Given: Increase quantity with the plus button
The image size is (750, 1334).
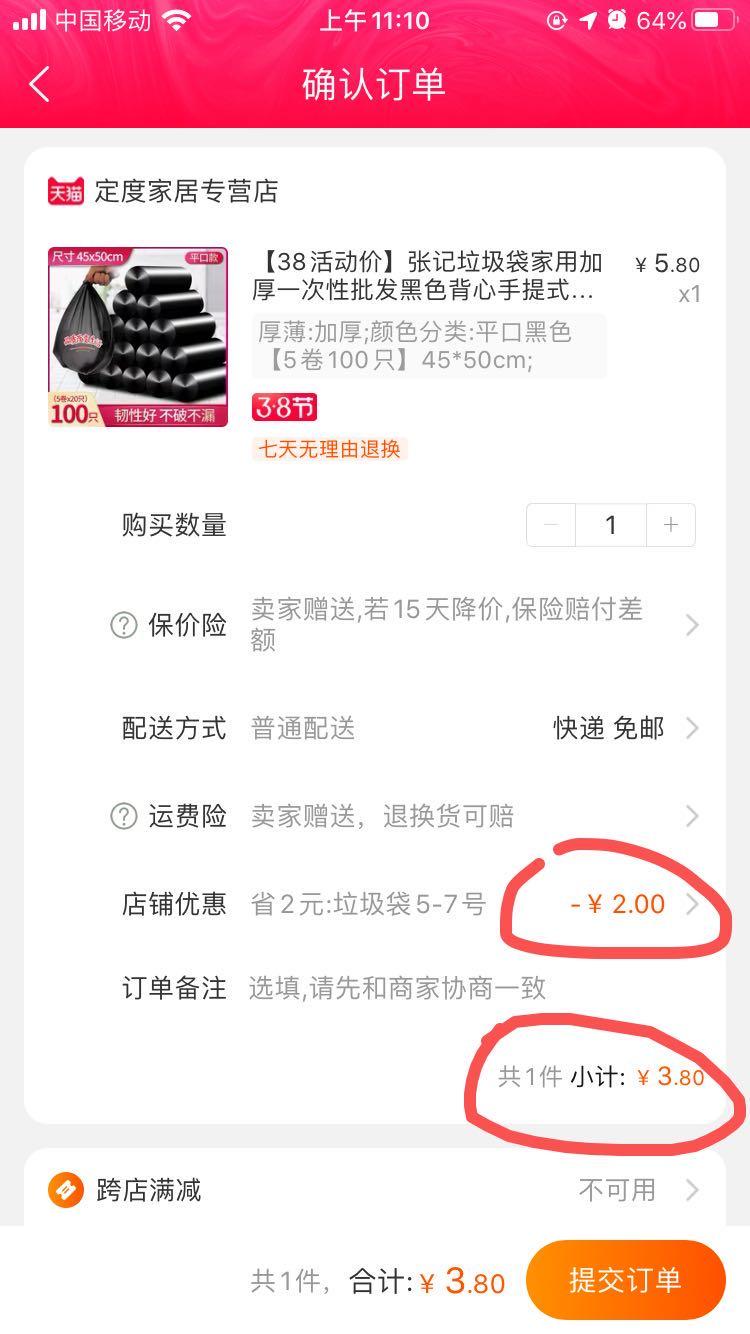Looking at the screenshot, I should point(670,524).
